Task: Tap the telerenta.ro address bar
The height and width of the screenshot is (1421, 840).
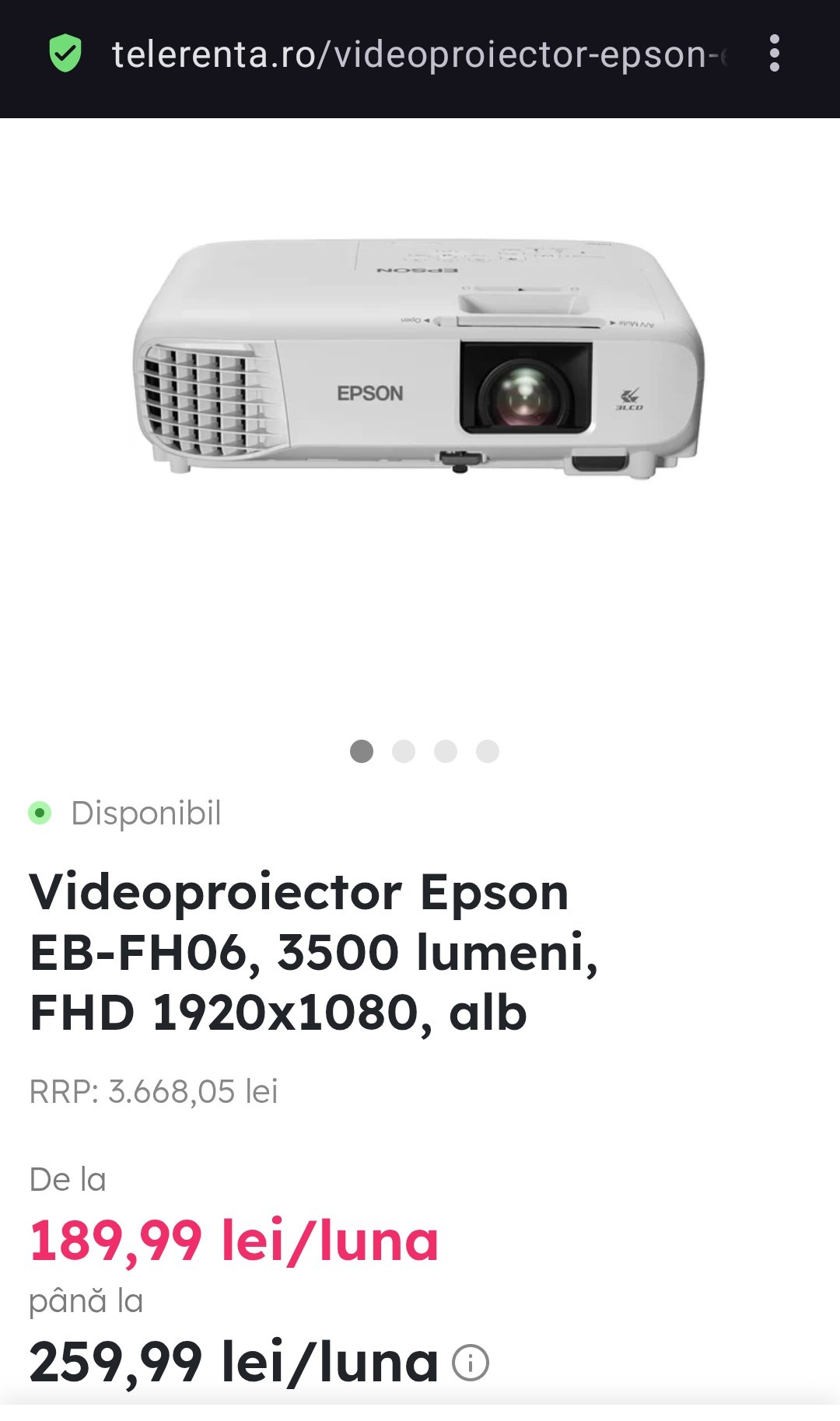Action: tap(418, 54)
